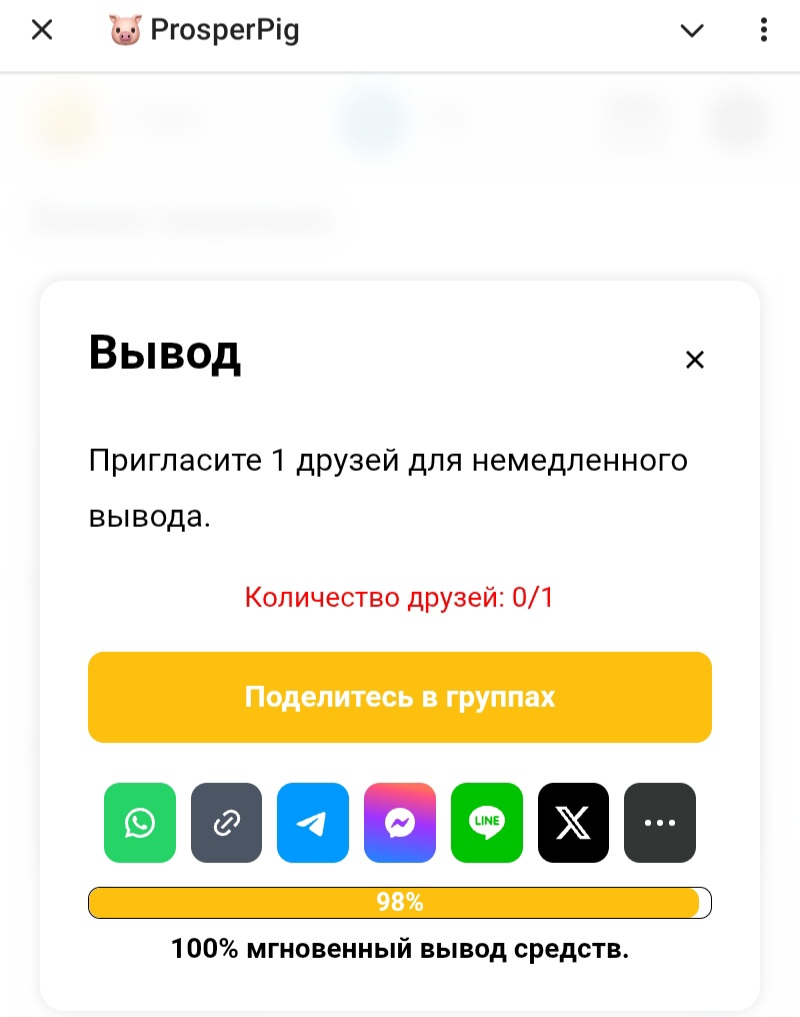Image resolution: width=800 pixels, height=1017 pixels.
Task: Dismiss the Вывод dialog
Action: point(694,360)
